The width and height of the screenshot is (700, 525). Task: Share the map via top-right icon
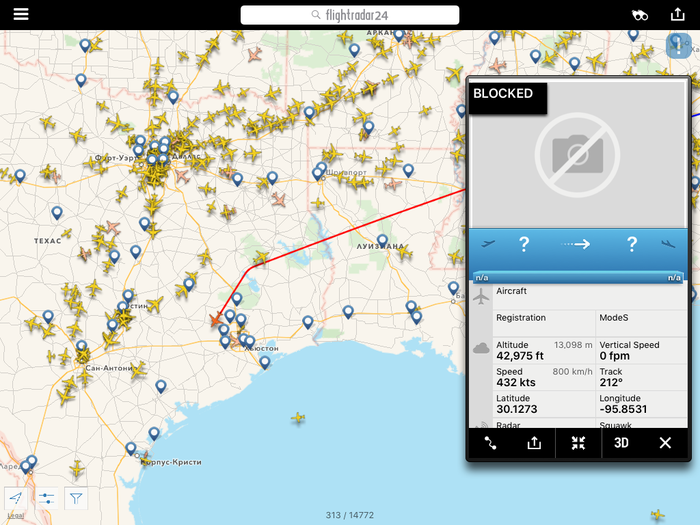[677, 15]
